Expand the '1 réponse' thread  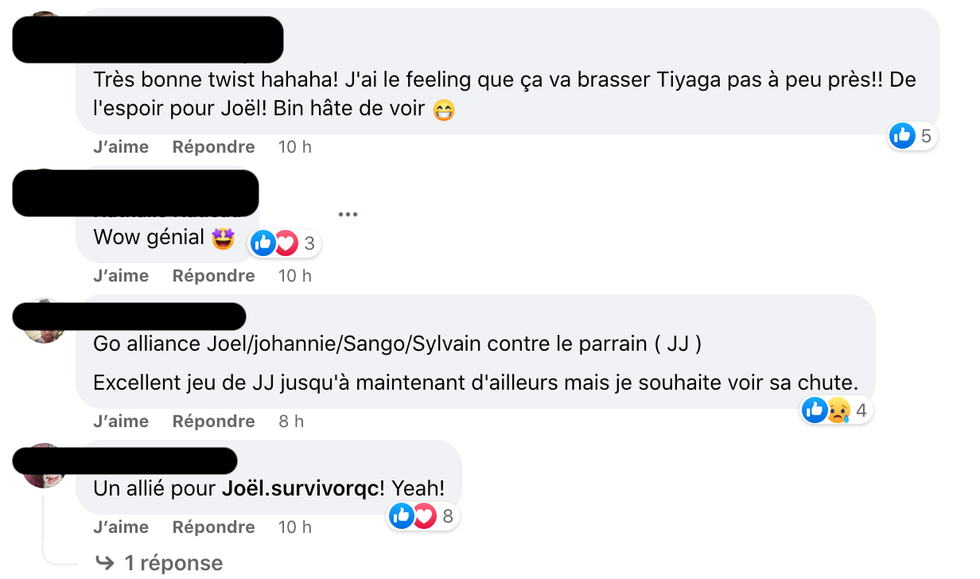(172, 563)
